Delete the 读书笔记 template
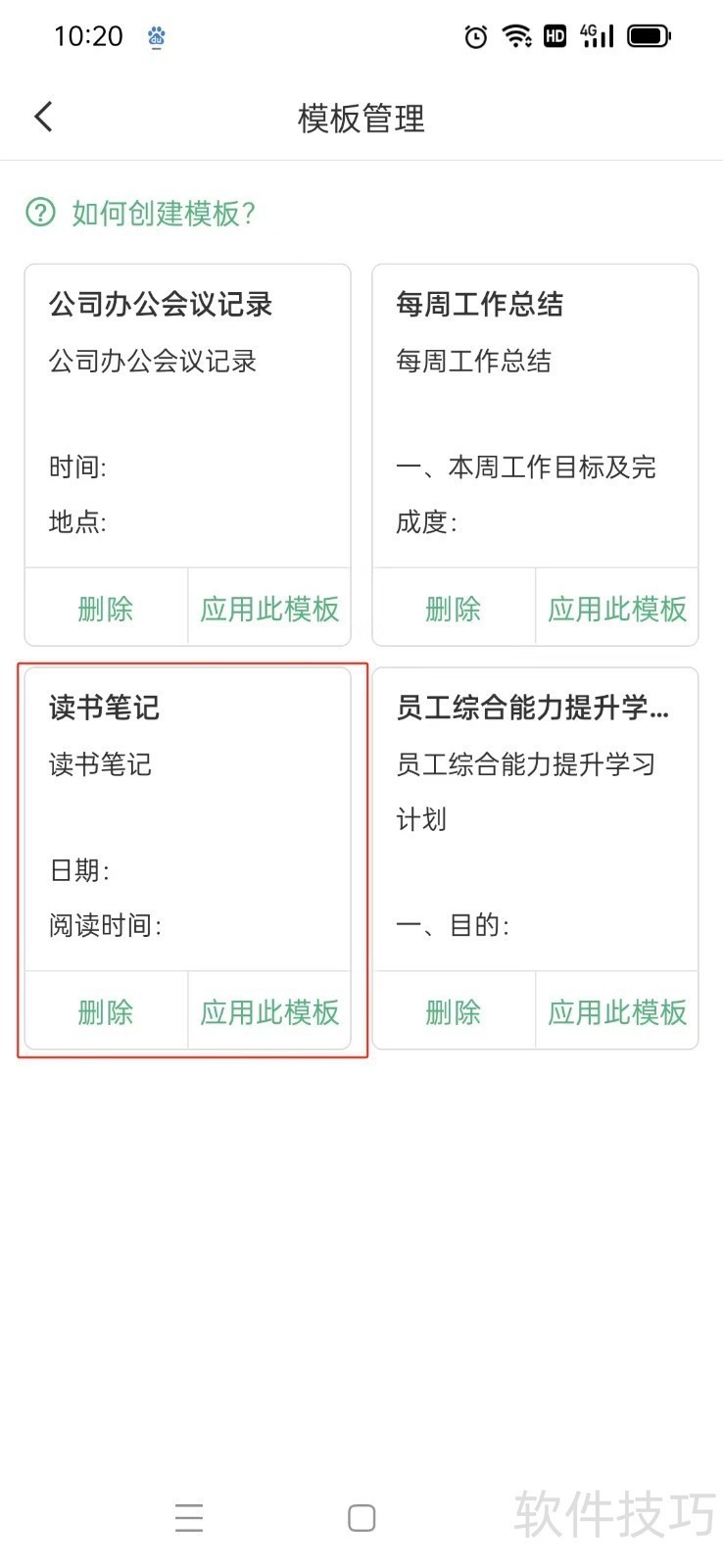Viewport: 723px width, 1568px height. (x=106, y=1011)
